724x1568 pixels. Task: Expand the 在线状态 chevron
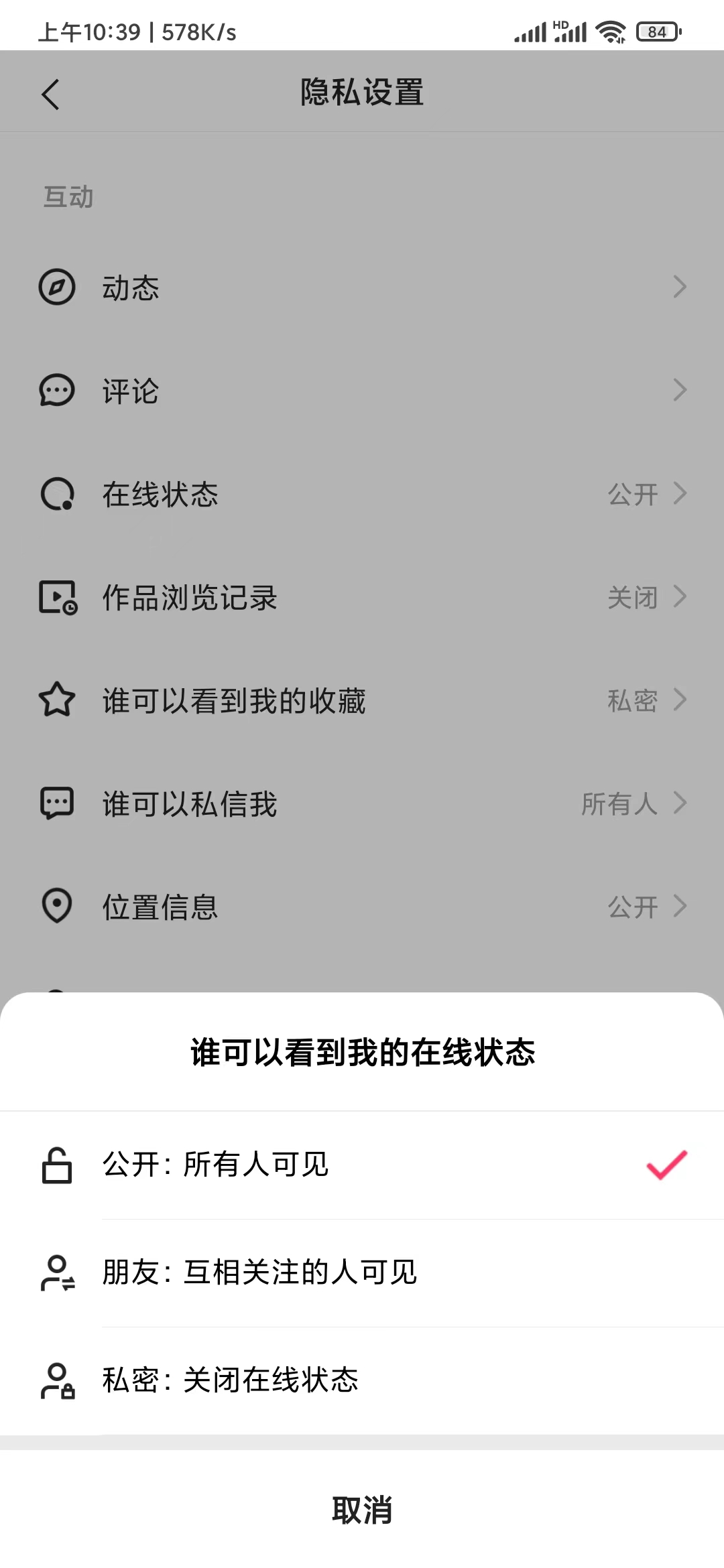pyautogui.click(x=680, y=494)
